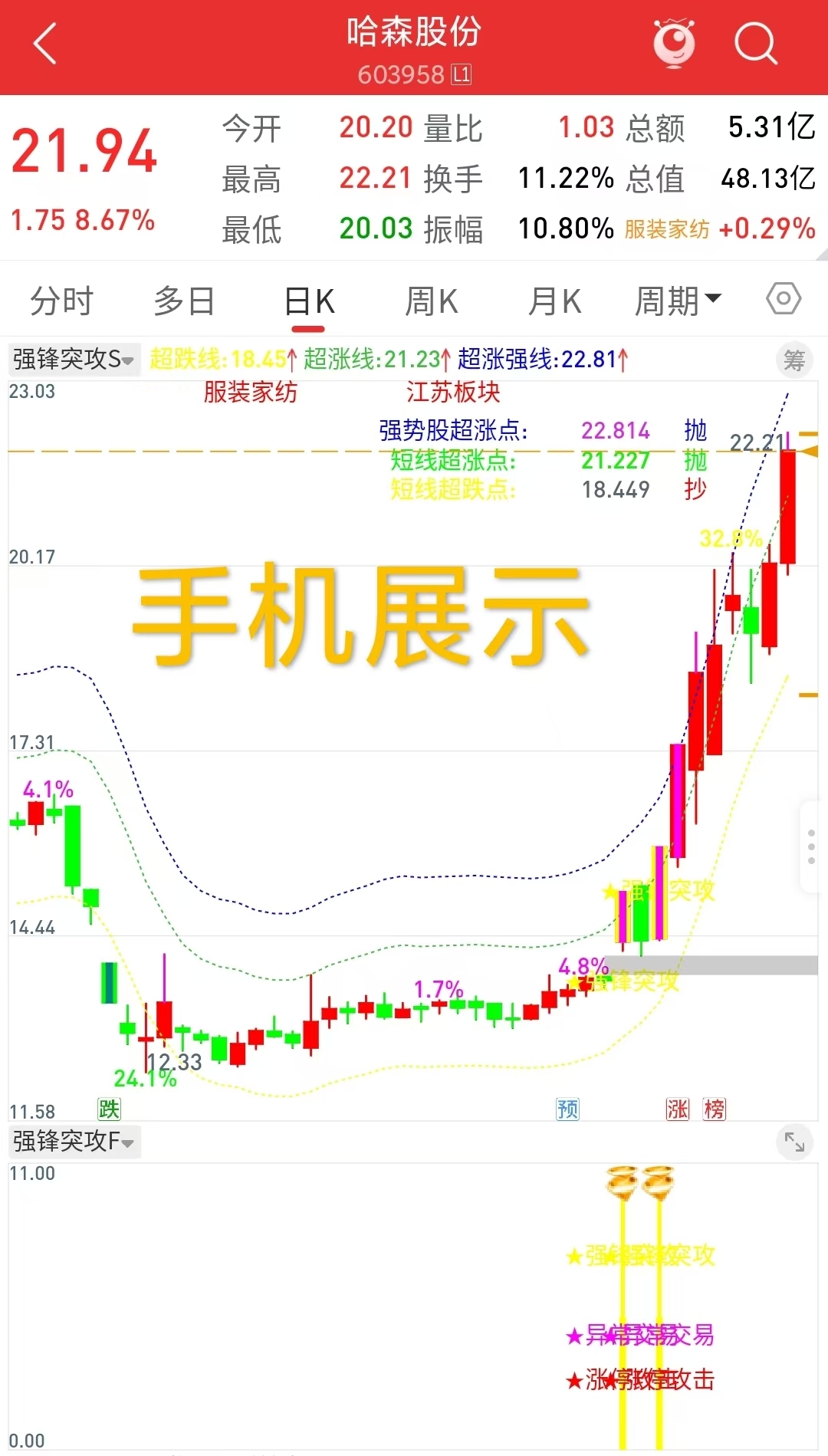Select the 日K tab
Viewport: 828px width, 1456px height.
tap(309, 301)
